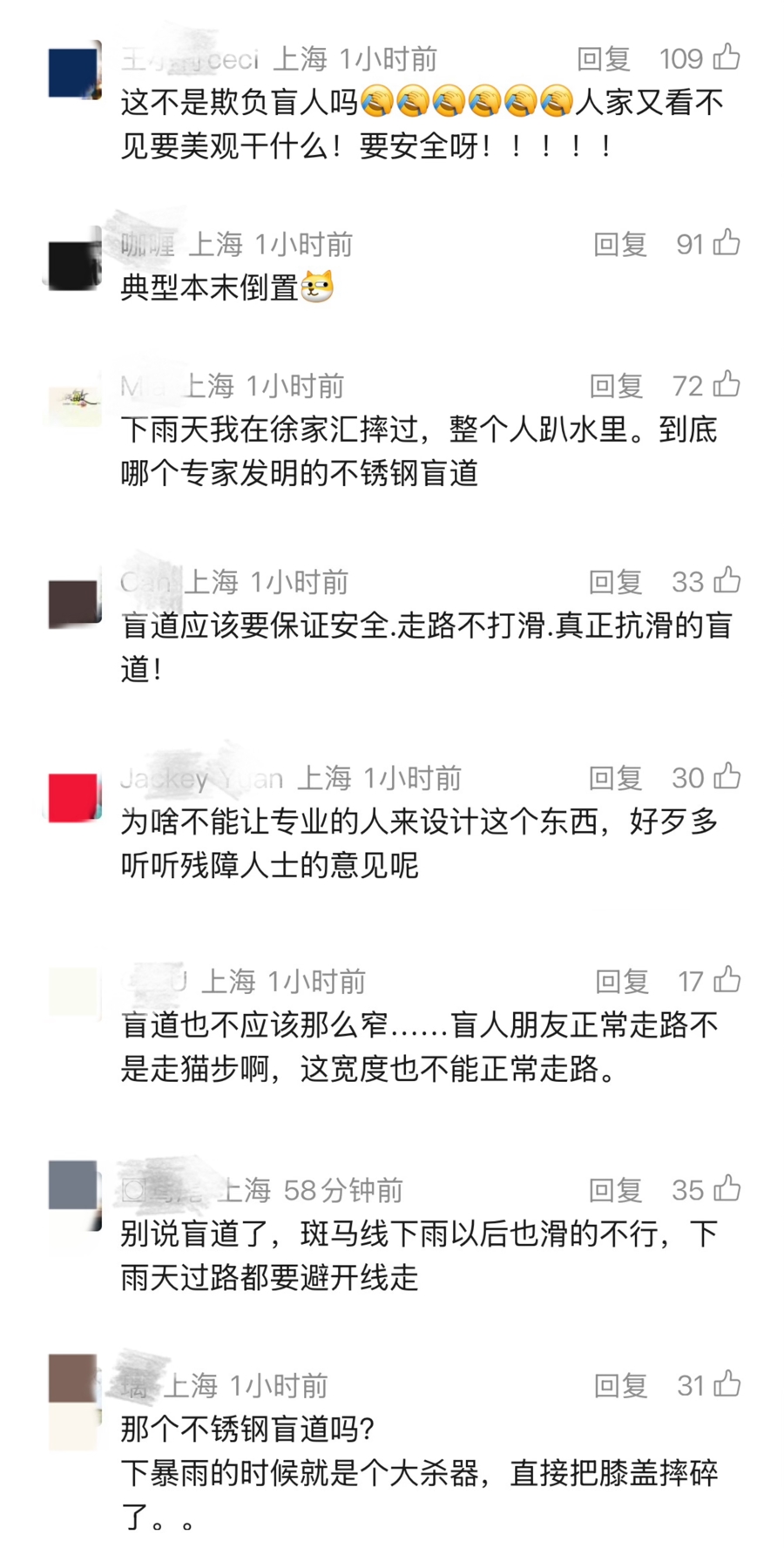Like the comment starting "为啥不能让专业的人"
Viewport: 784px width, 1548px height.
click(727, 776)
